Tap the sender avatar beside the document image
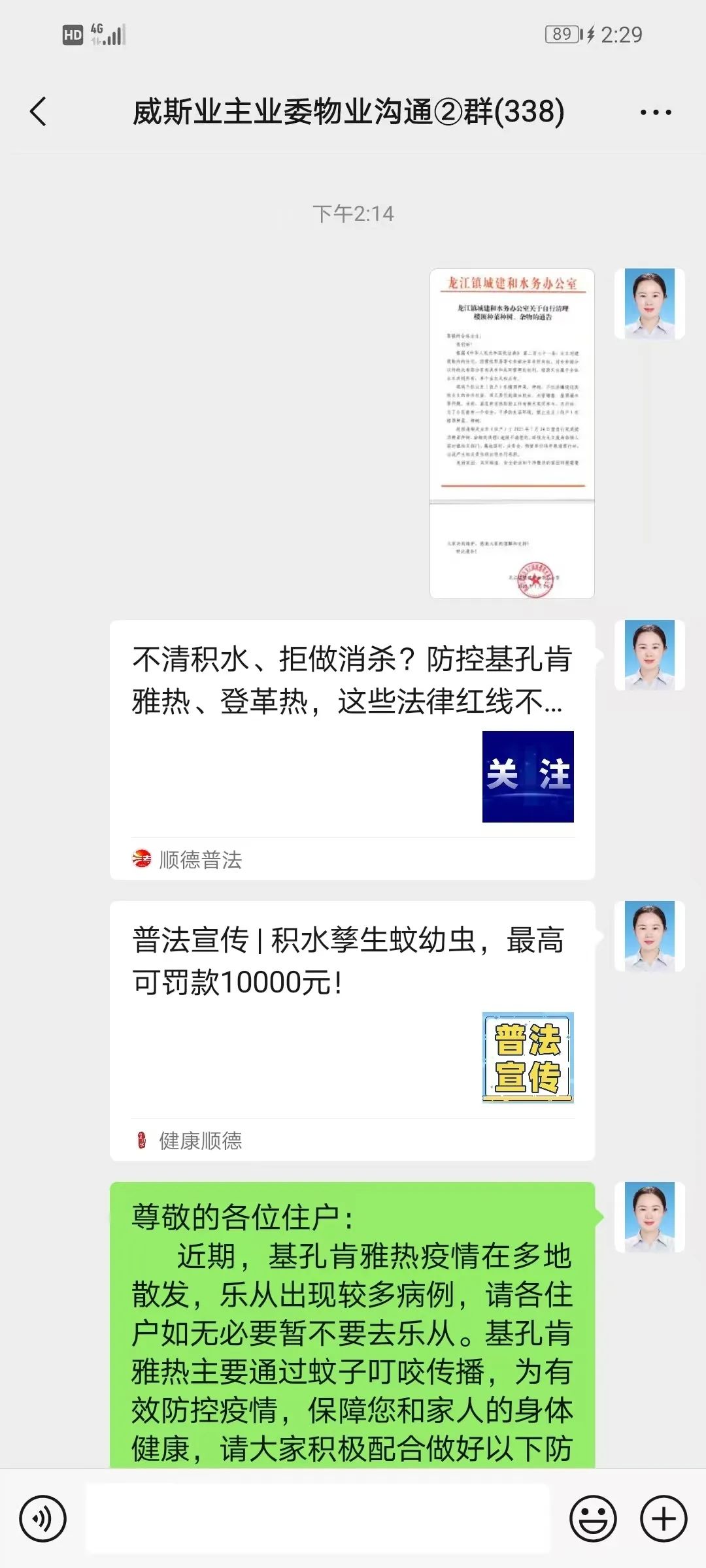Image resolution: width=706 pixels, height=1568 pixels. 649,304
